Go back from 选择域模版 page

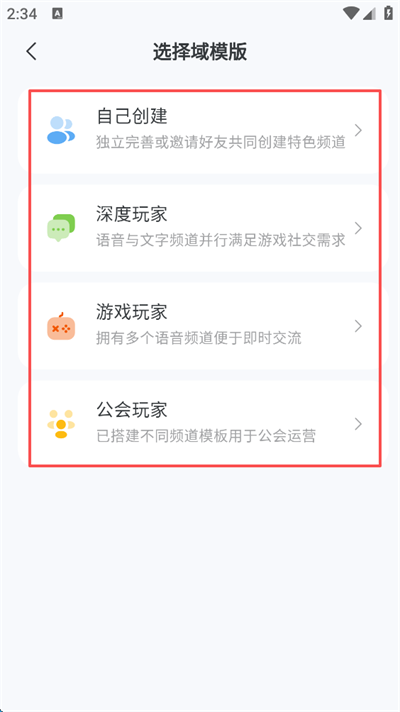point(31,52)
